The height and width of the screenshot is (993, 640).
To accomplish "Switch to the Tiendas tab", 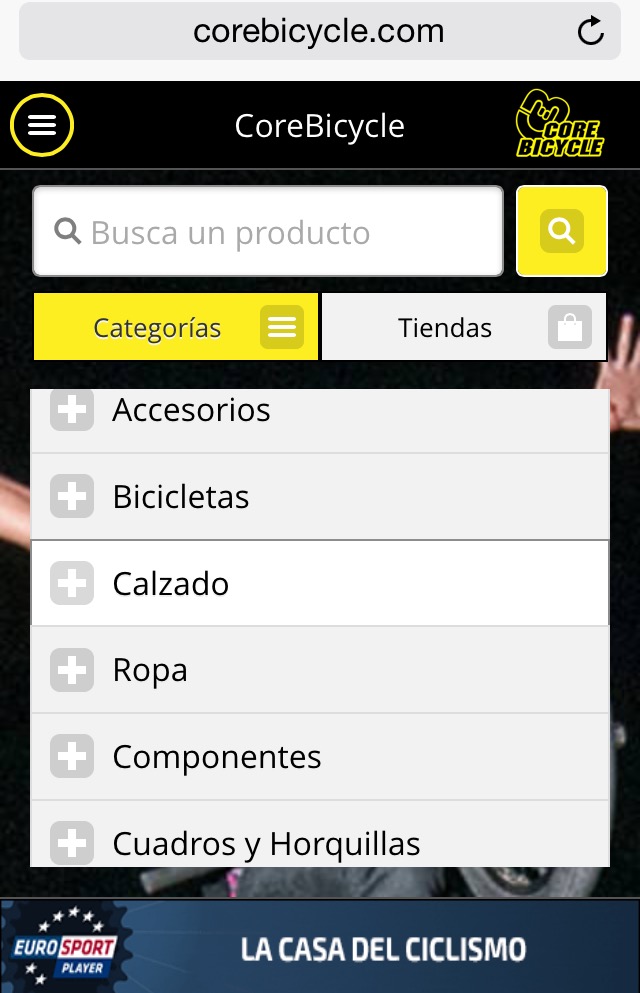I will 464,327.
